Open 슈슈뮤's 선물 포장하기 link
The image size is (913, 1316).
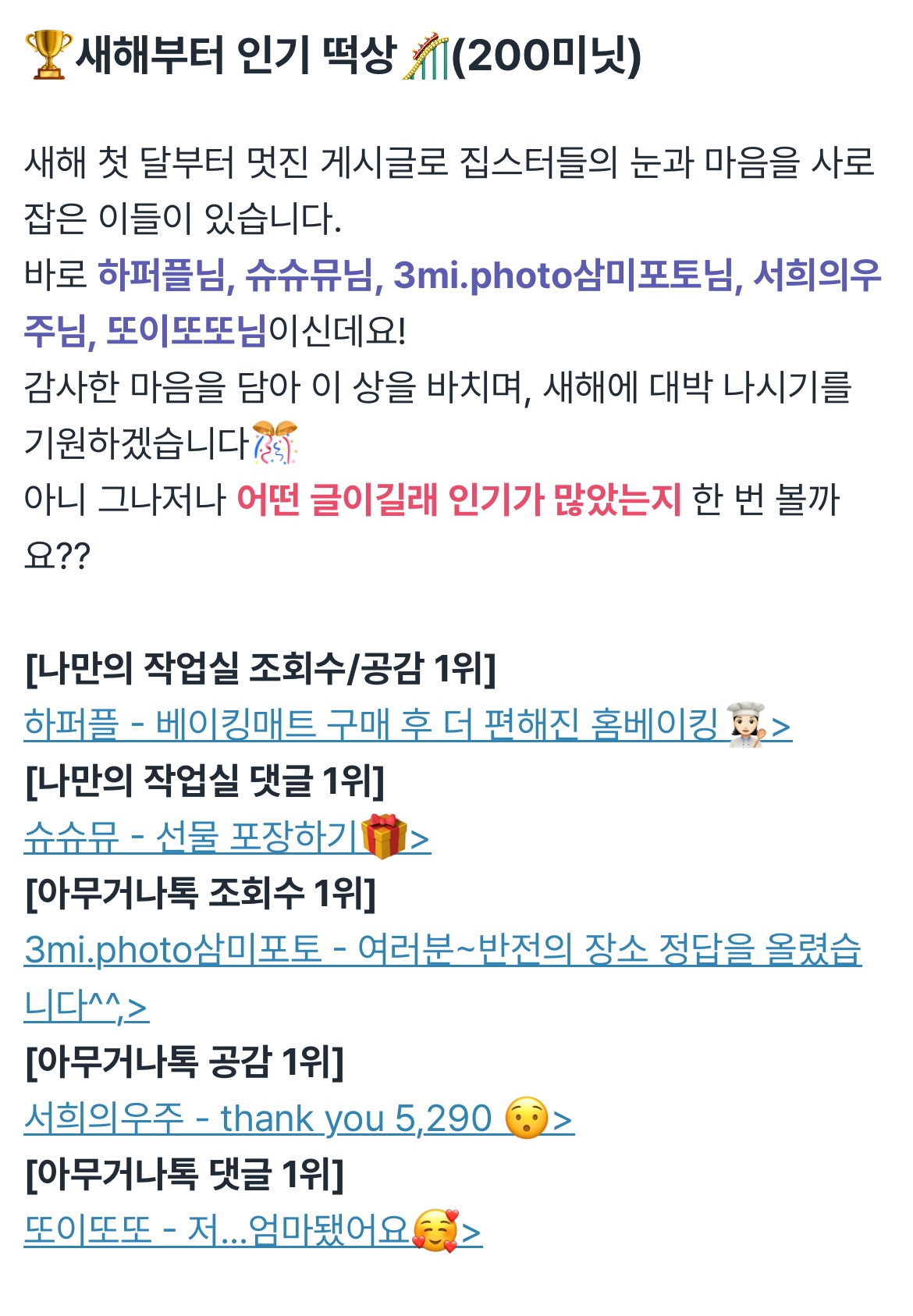click(227, 837)
